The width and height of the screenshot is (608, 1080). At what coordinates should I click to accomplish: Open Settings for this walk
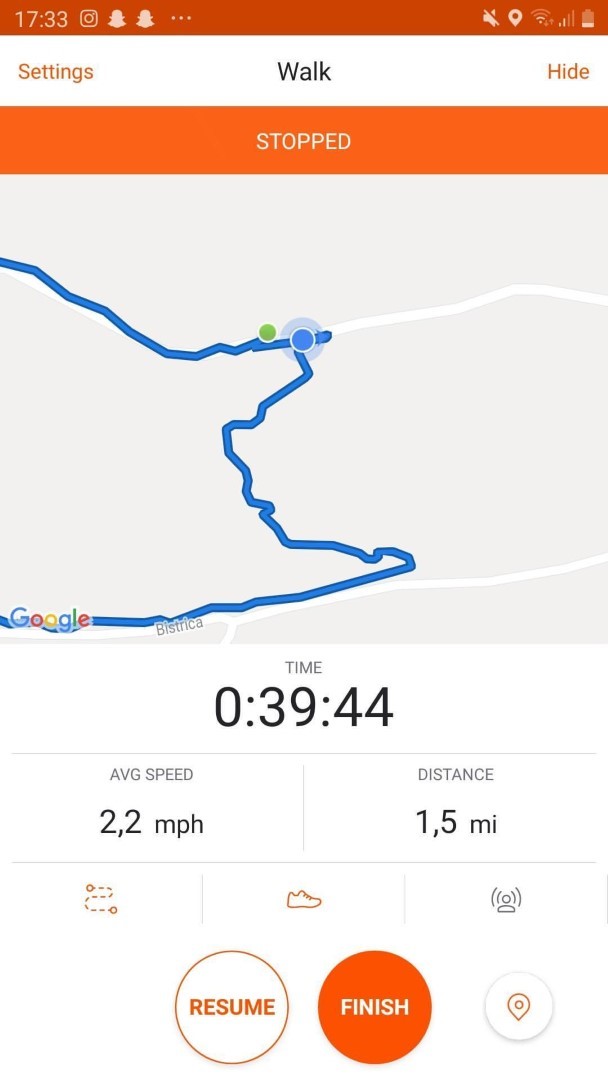(56, 72)
